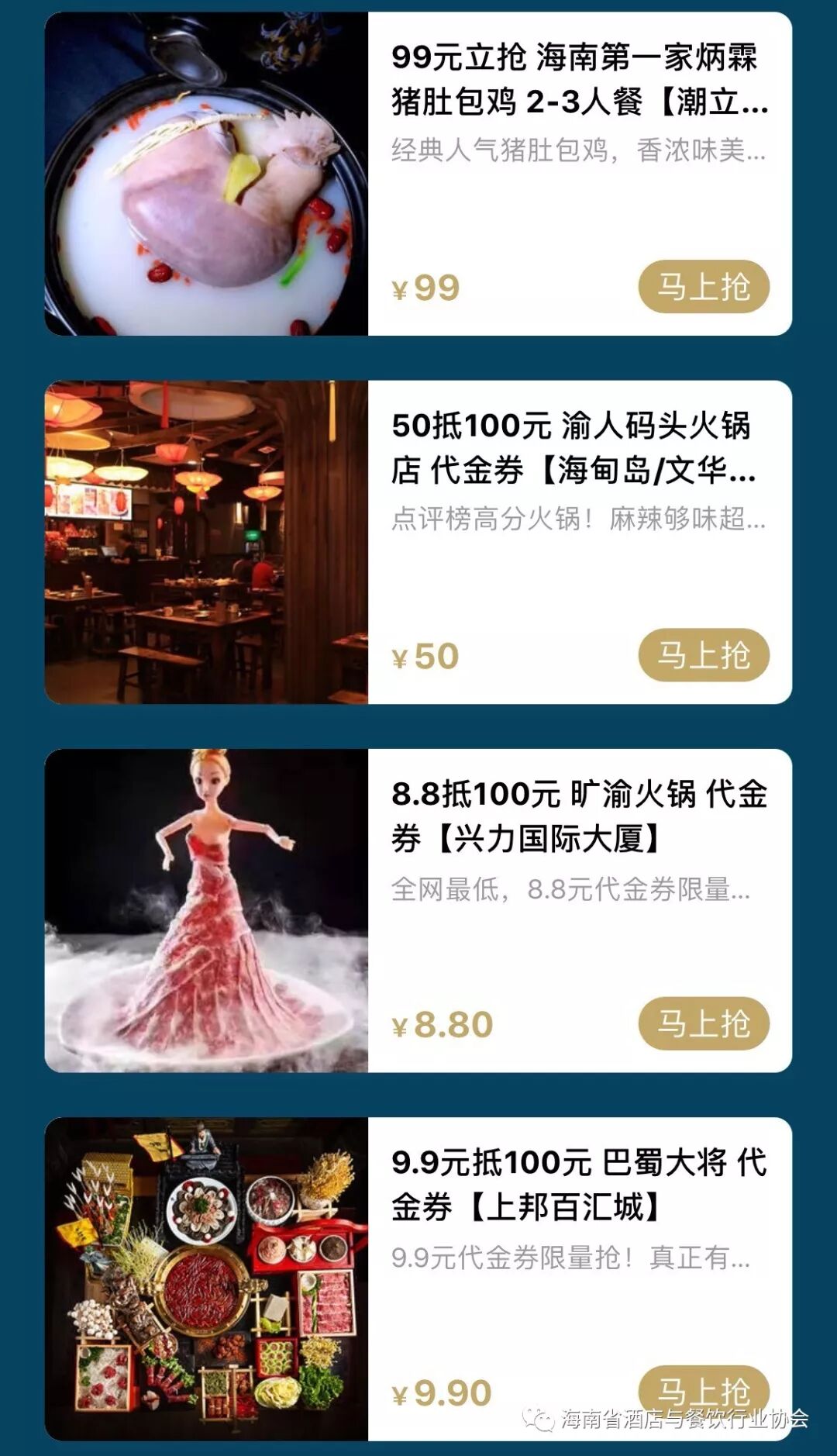The width and height of the screenshot is (837, 1456).
Task: Tap 马上抢 for the 99元 猪肚包鸡 meal
Action: [703, 287]
